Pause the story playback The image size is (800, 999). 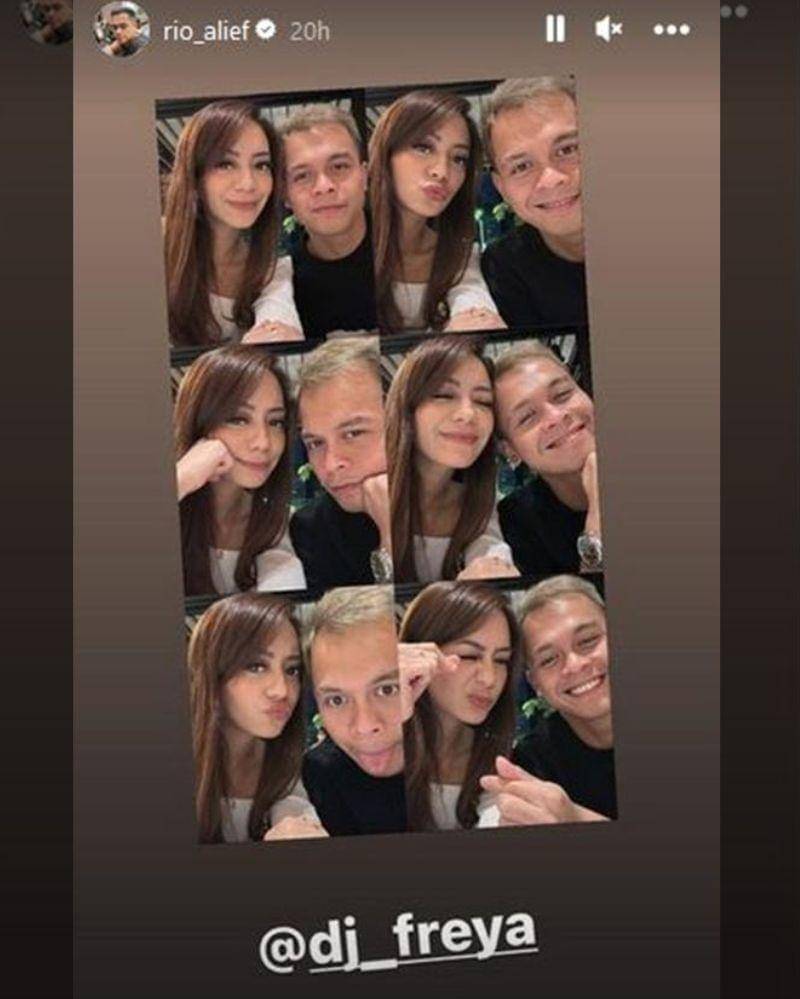click(x=555, y=30)
